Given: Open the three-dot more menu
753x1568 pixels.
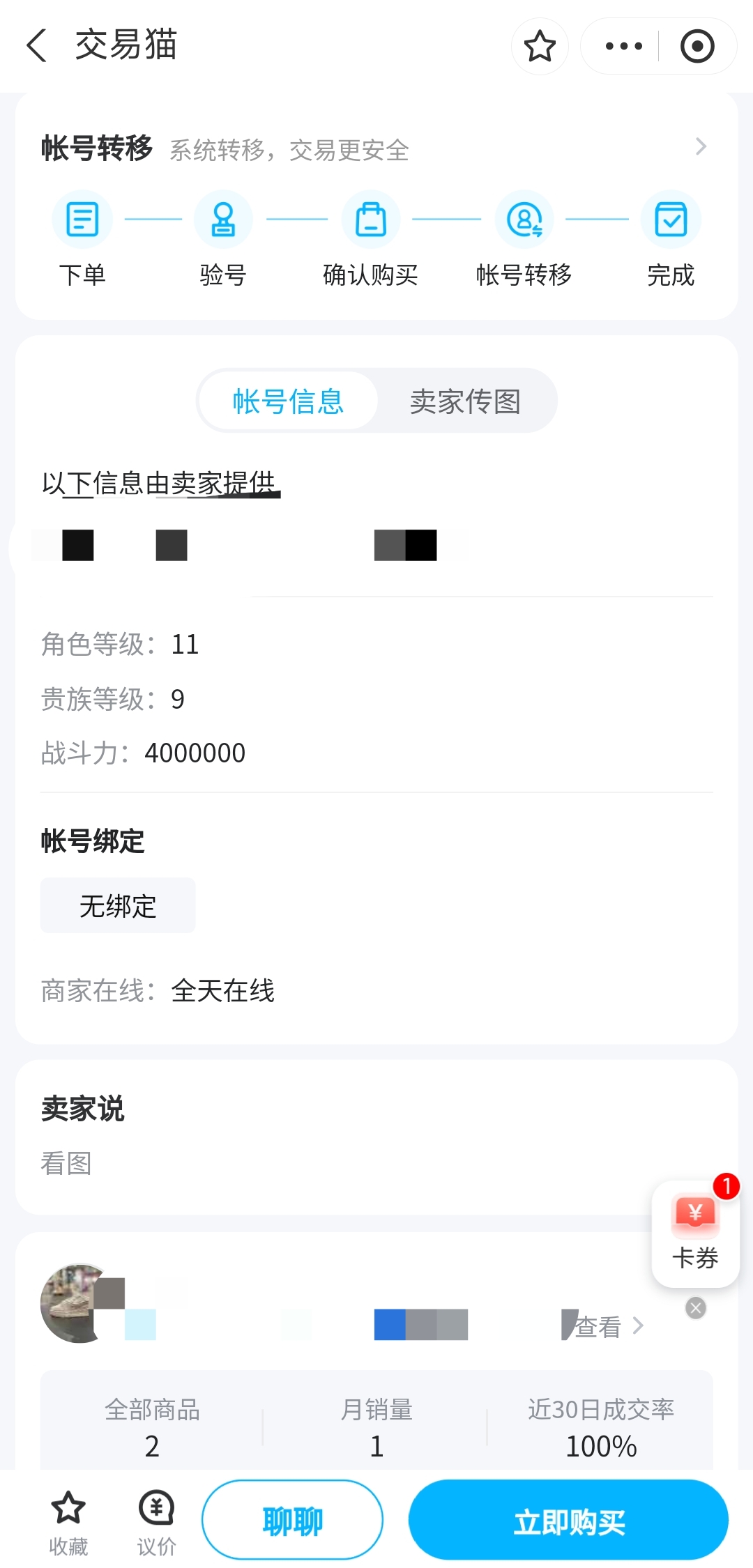Looking at the screenshot, I should [623, 47].
